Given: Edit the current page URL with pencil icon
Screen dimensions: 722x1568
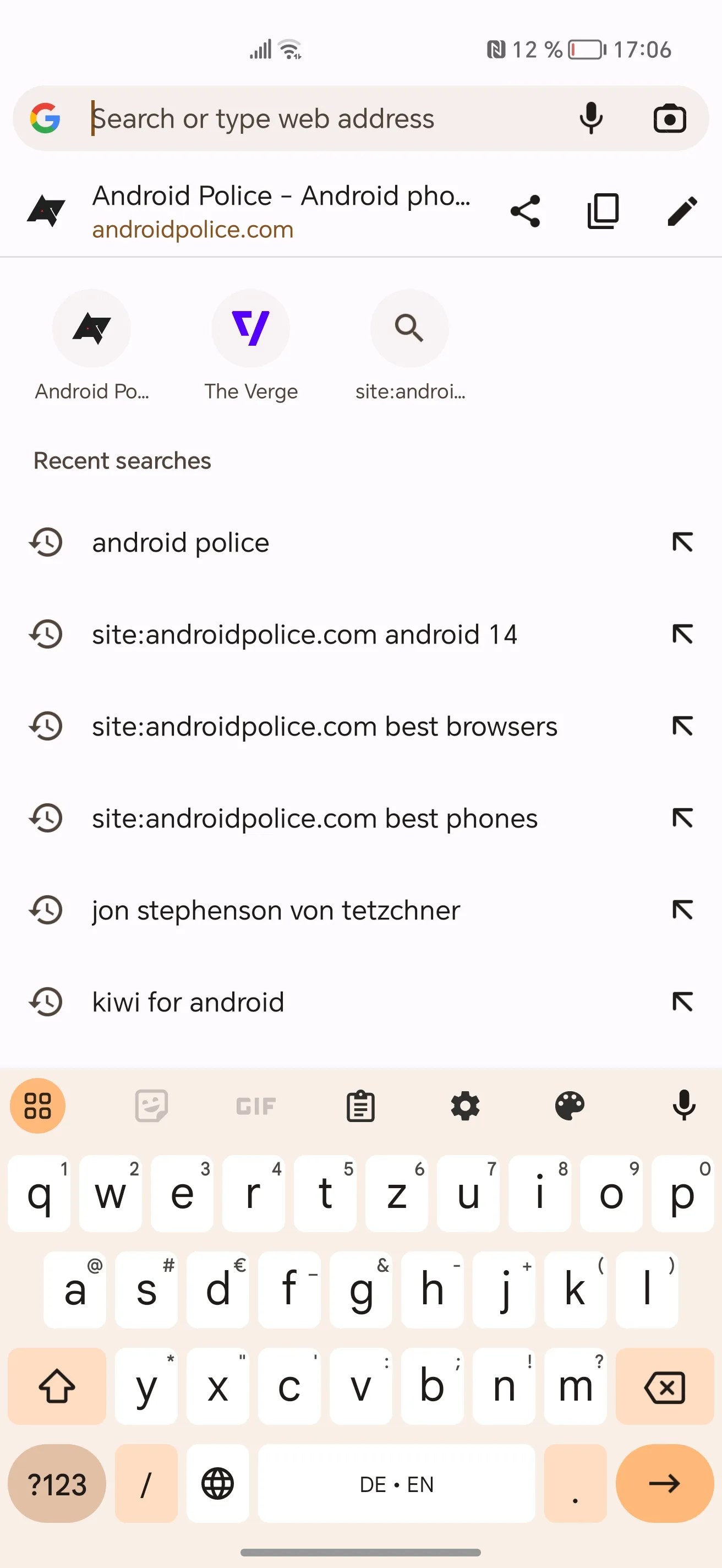Looking at the screenshot, I should [x=682, y=211].
